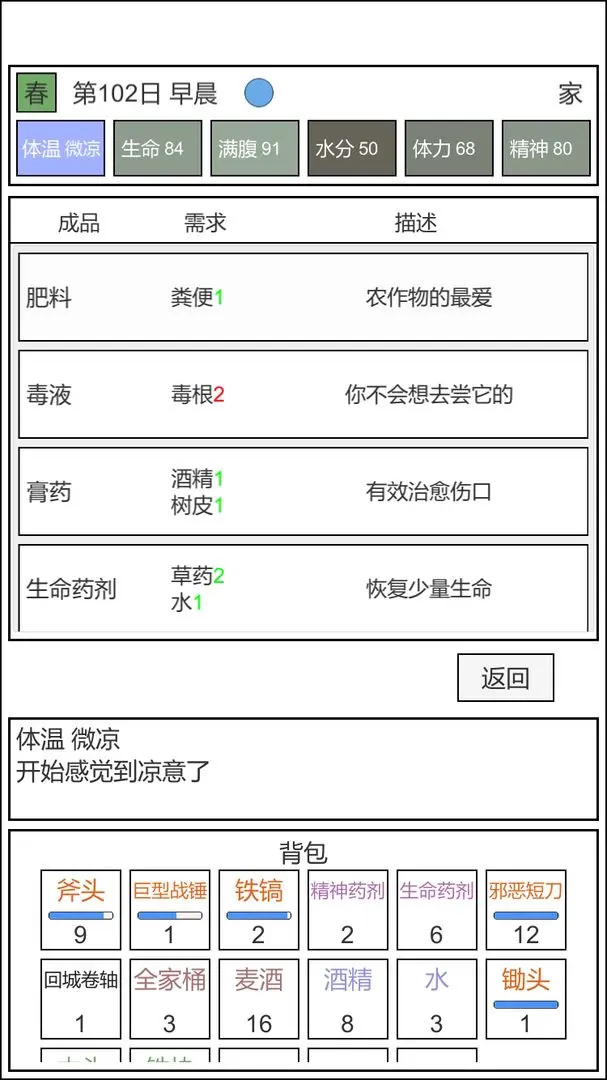Choose the 毒液 recipe row

[x=303, y=394]
